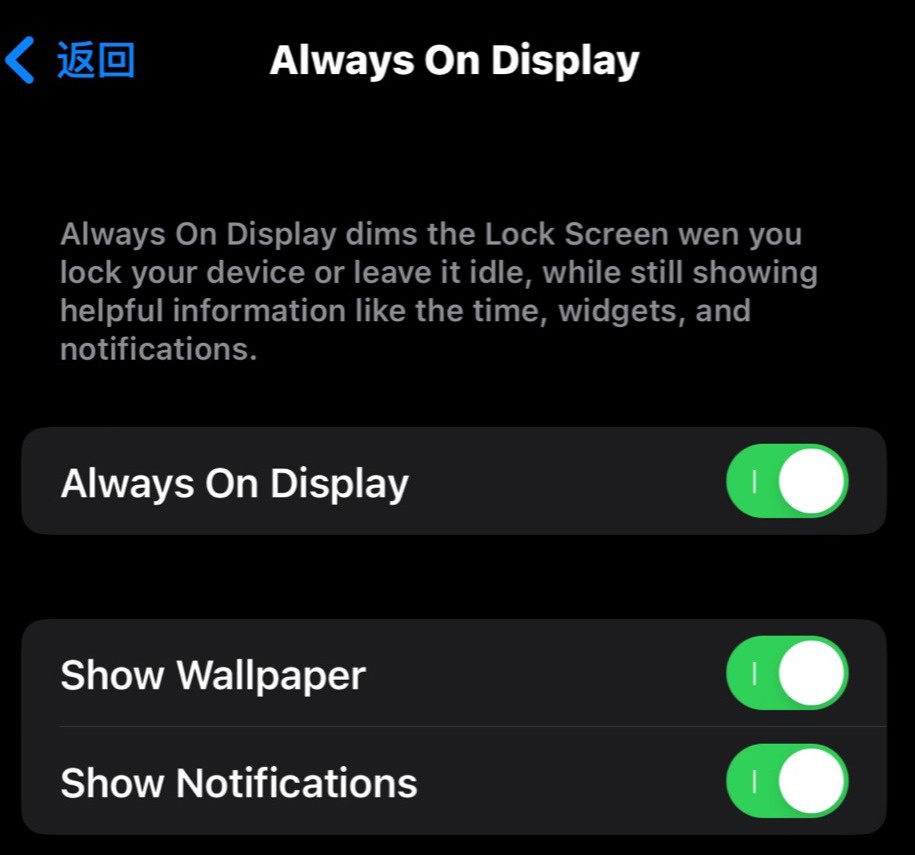This screenshot has width=915, height=855.
Task: Toggle off Show Notifications
Action: [x=787, y=781]
